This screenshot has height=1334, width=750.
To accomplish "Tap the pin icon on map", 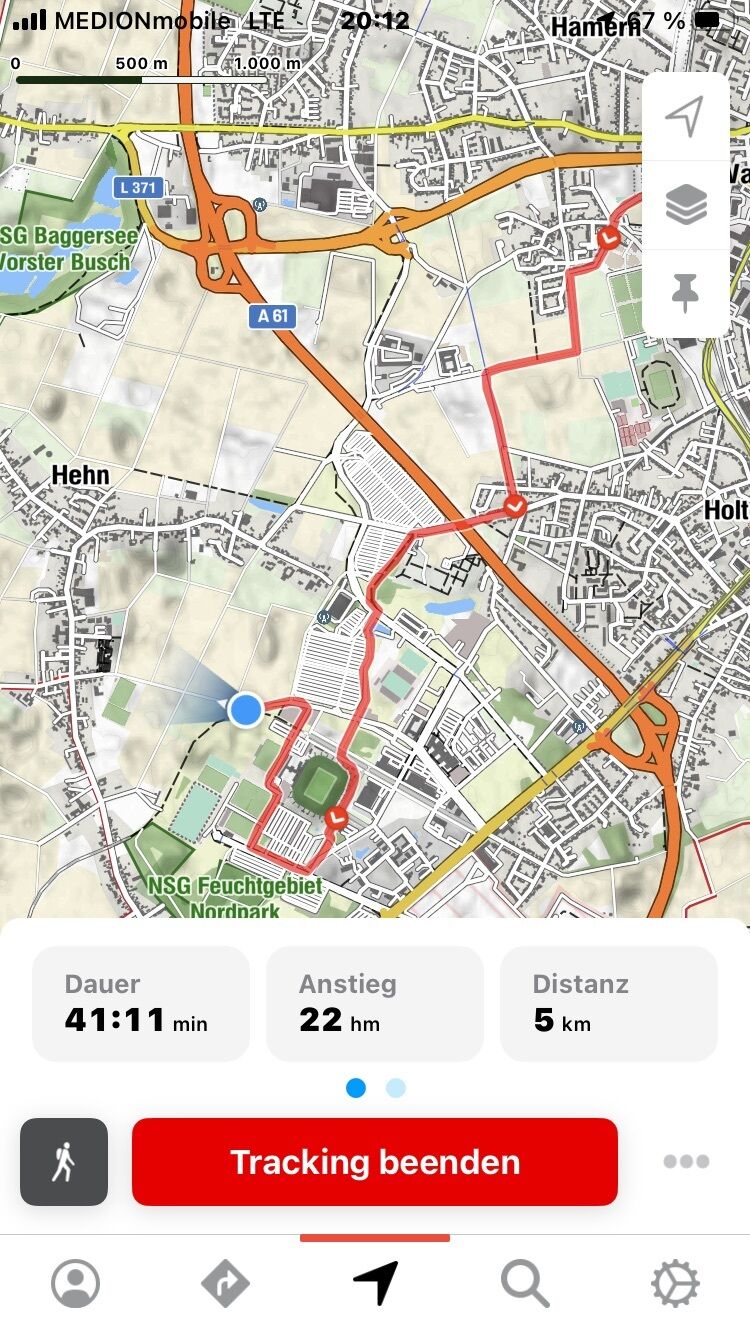I will point(685,293).
